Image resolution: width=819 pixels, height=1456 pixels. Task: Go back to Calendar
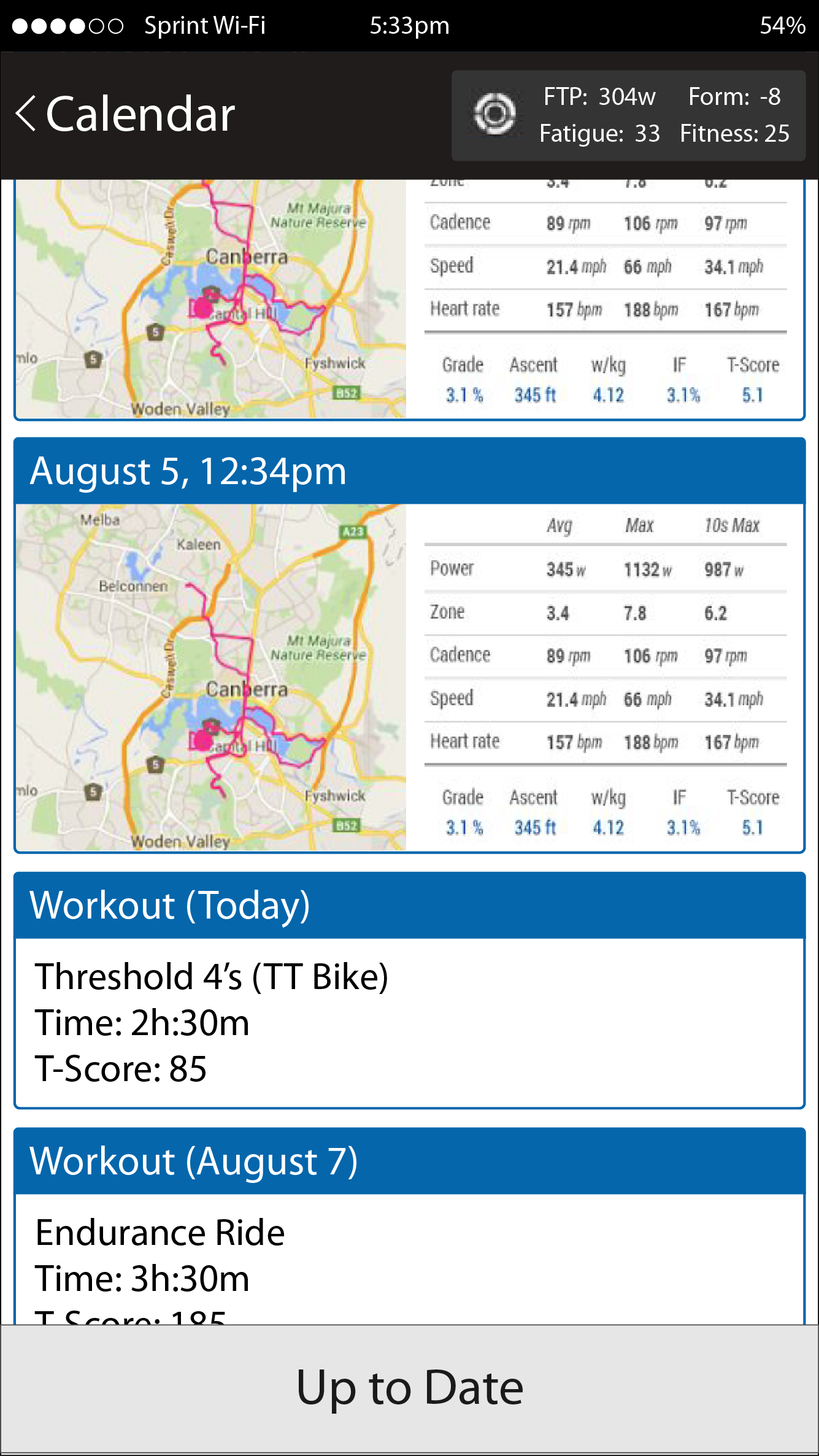[x=125, y=114]
